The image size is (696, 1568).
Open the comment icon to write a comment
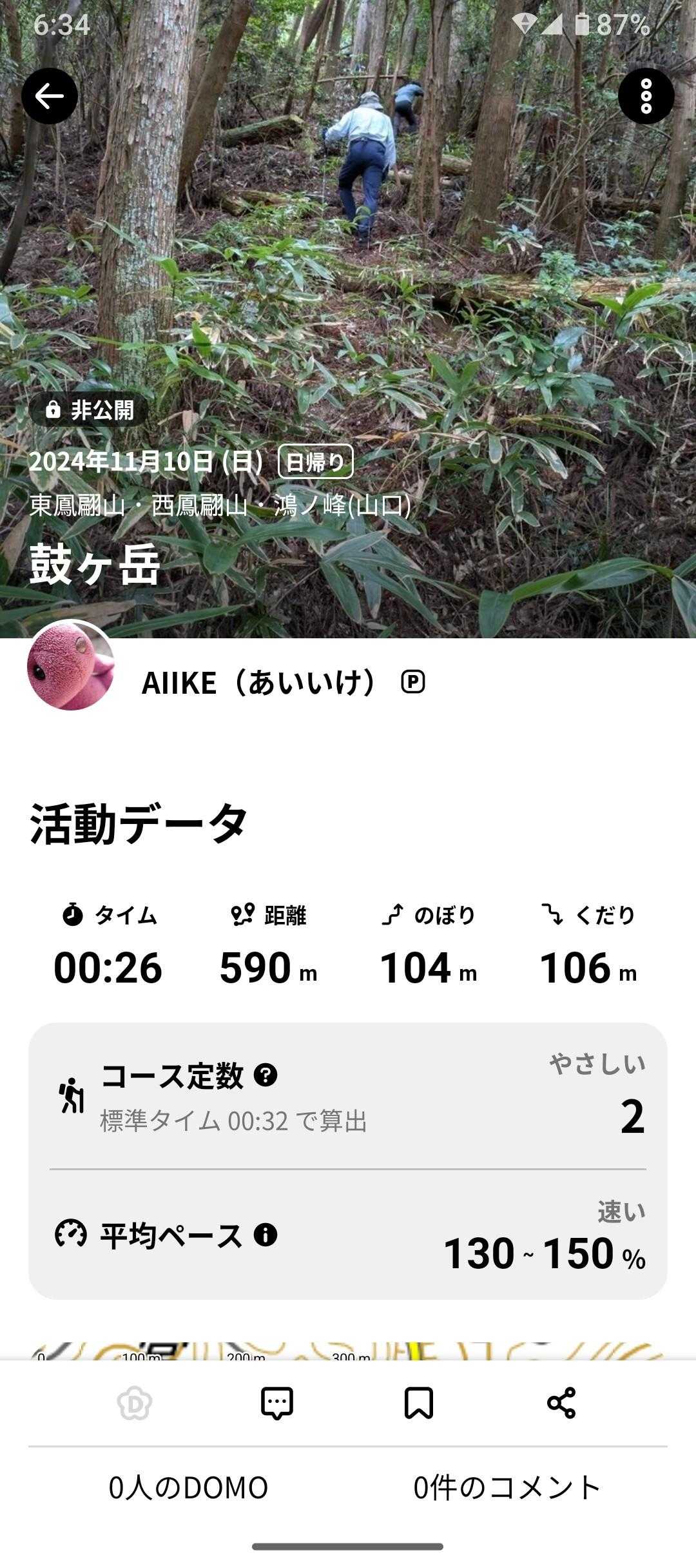(277, 1403)
